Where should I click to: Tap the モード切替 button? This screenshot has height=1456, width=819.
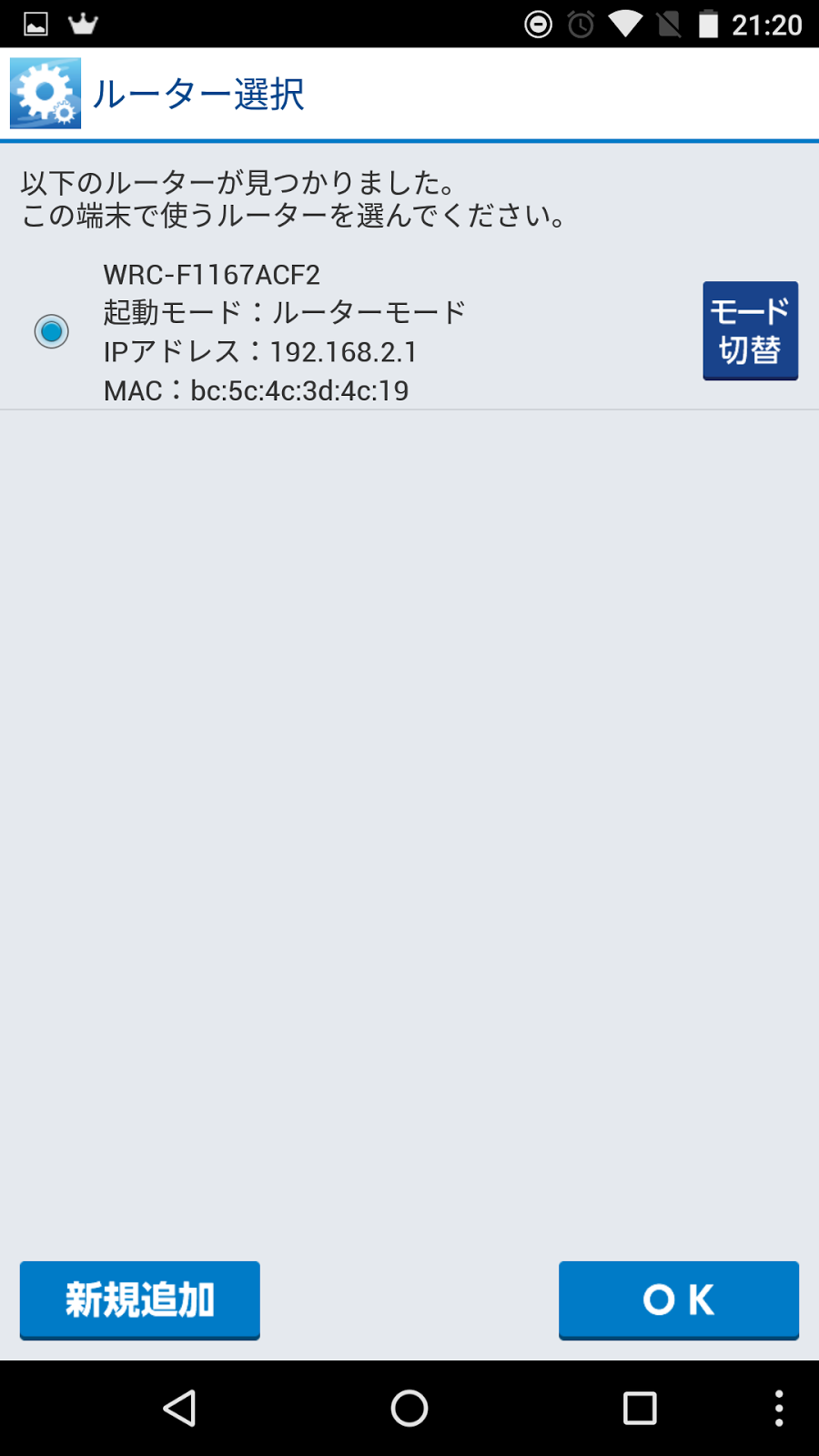pyautogui.click(x=750, y=330)
